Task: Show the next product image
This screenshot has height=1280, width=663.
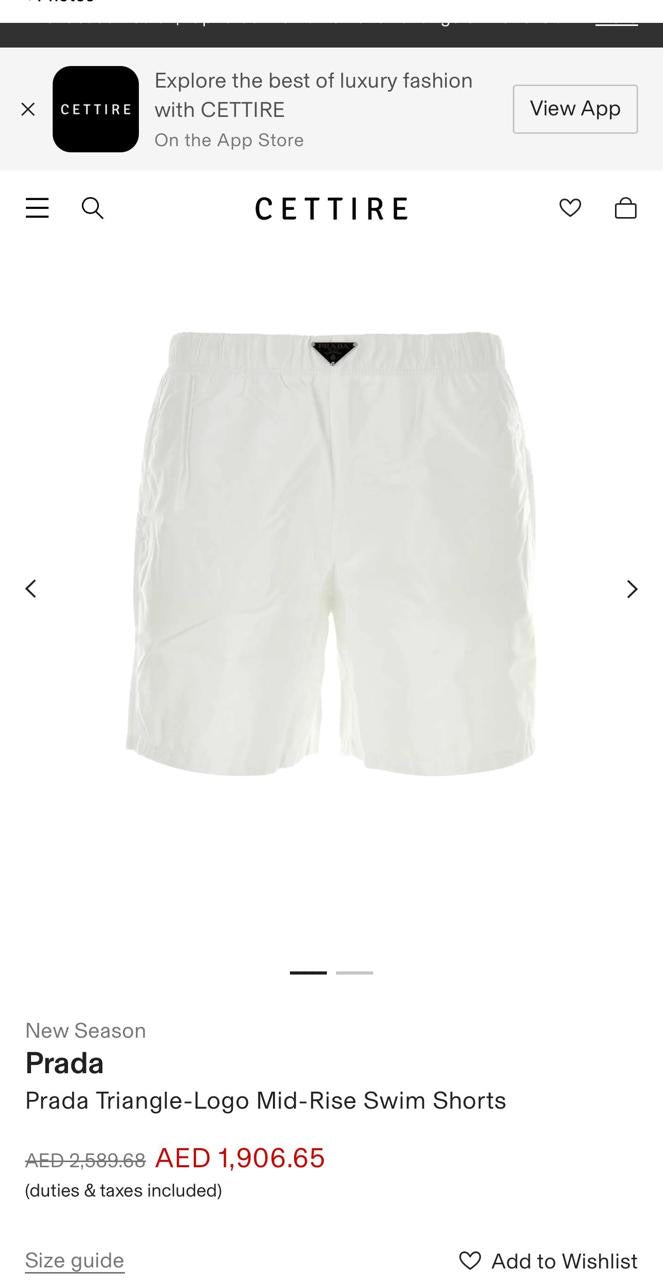Action: 631,589
